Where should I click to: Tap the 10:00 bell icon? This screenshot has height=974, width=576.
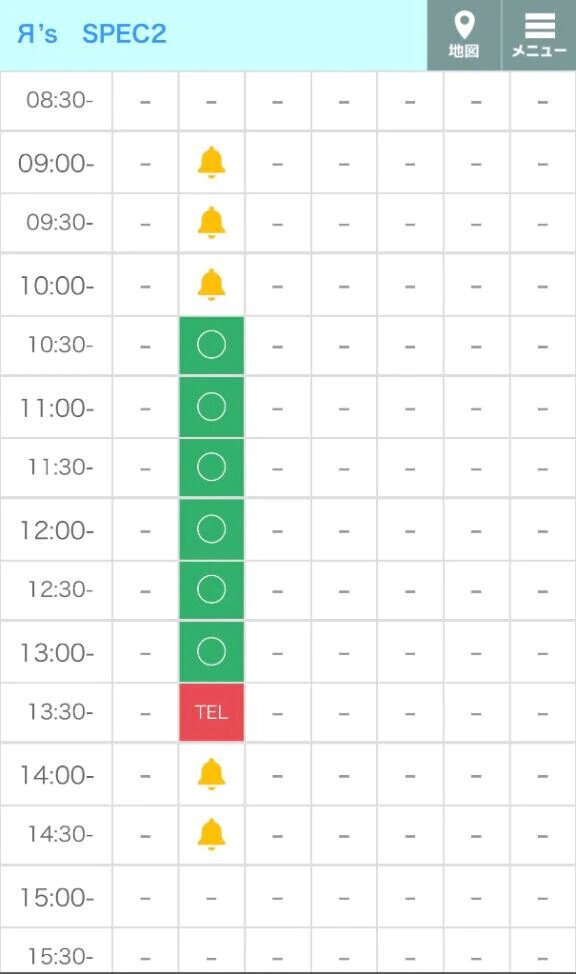click(x=211, y=285)
